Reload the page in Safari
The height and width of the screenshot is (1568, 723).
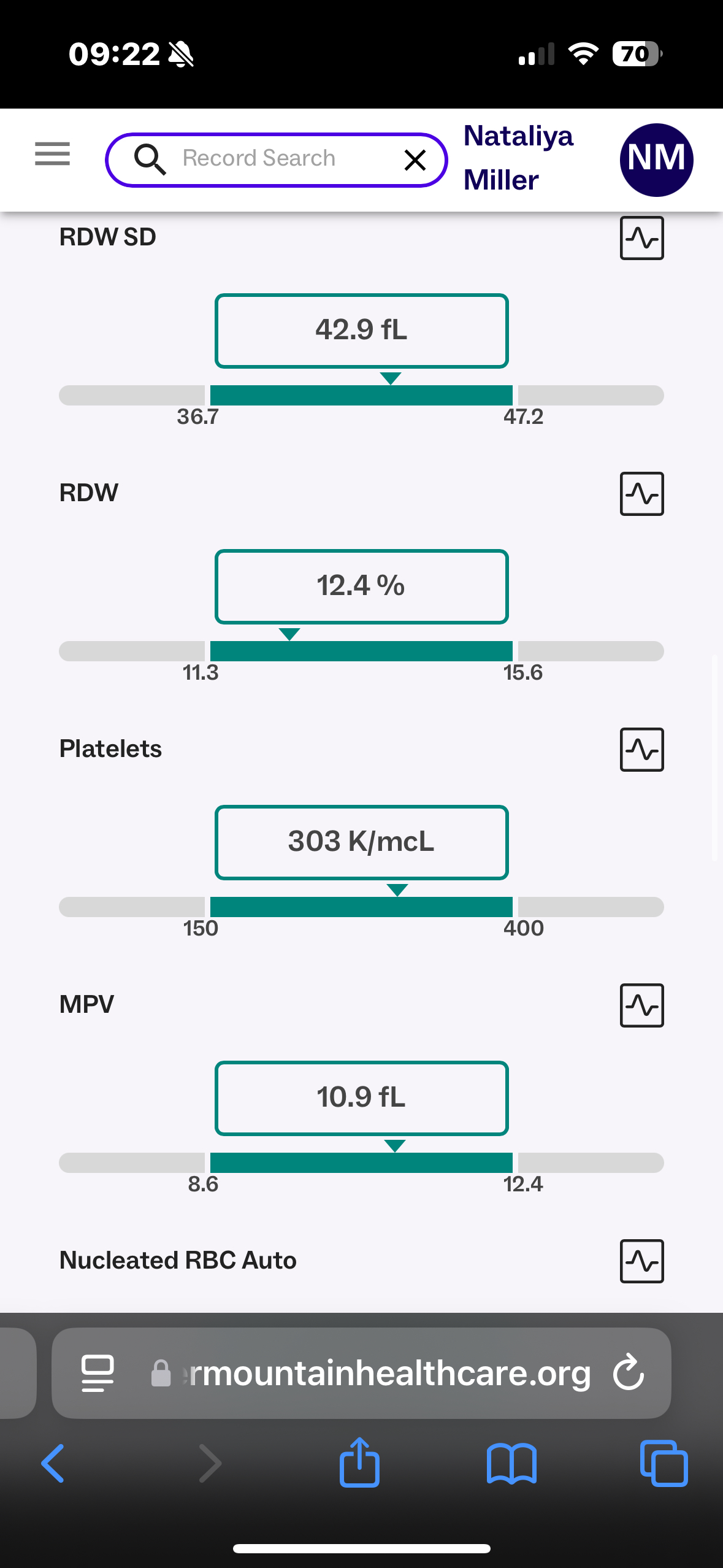629,1372
